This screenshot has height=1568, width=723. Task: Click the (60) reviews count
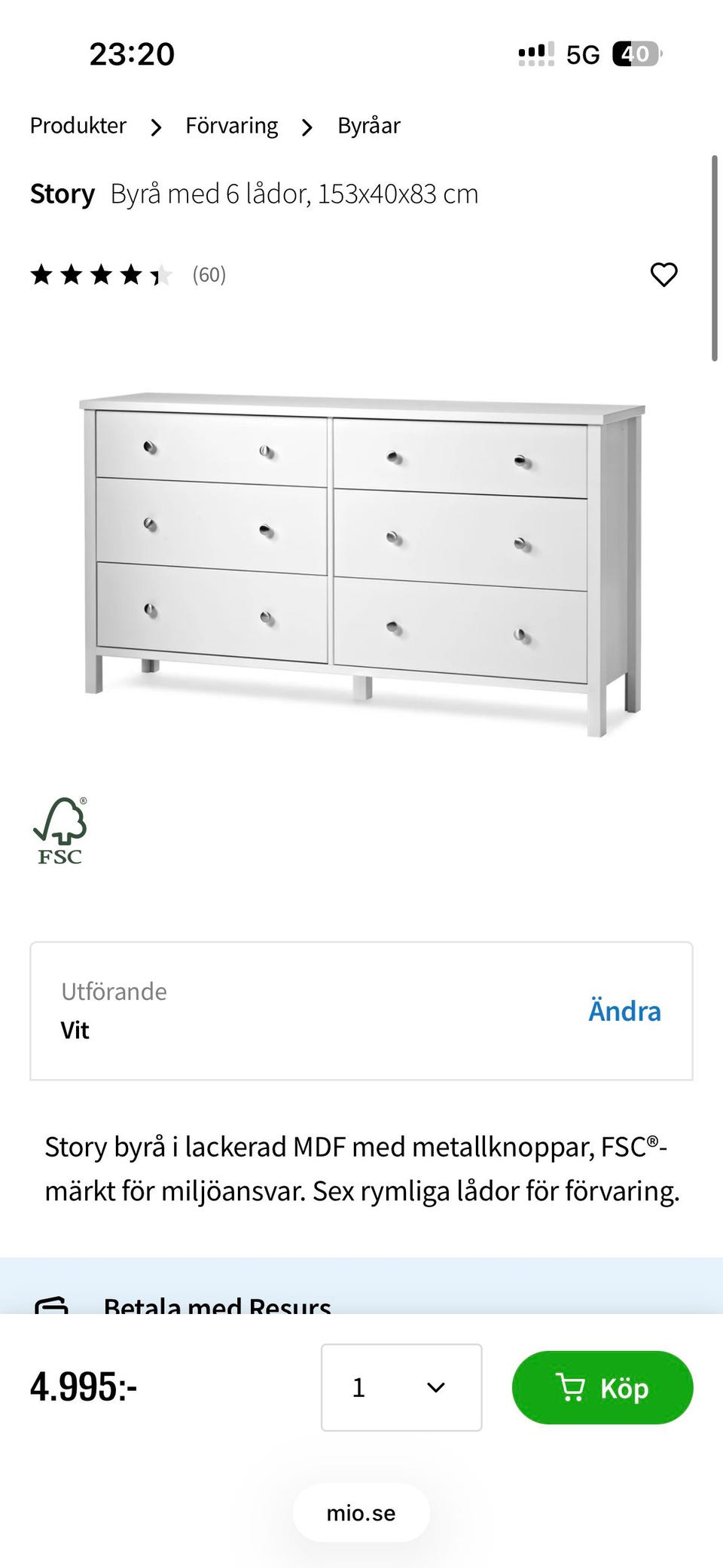[209, 274]
